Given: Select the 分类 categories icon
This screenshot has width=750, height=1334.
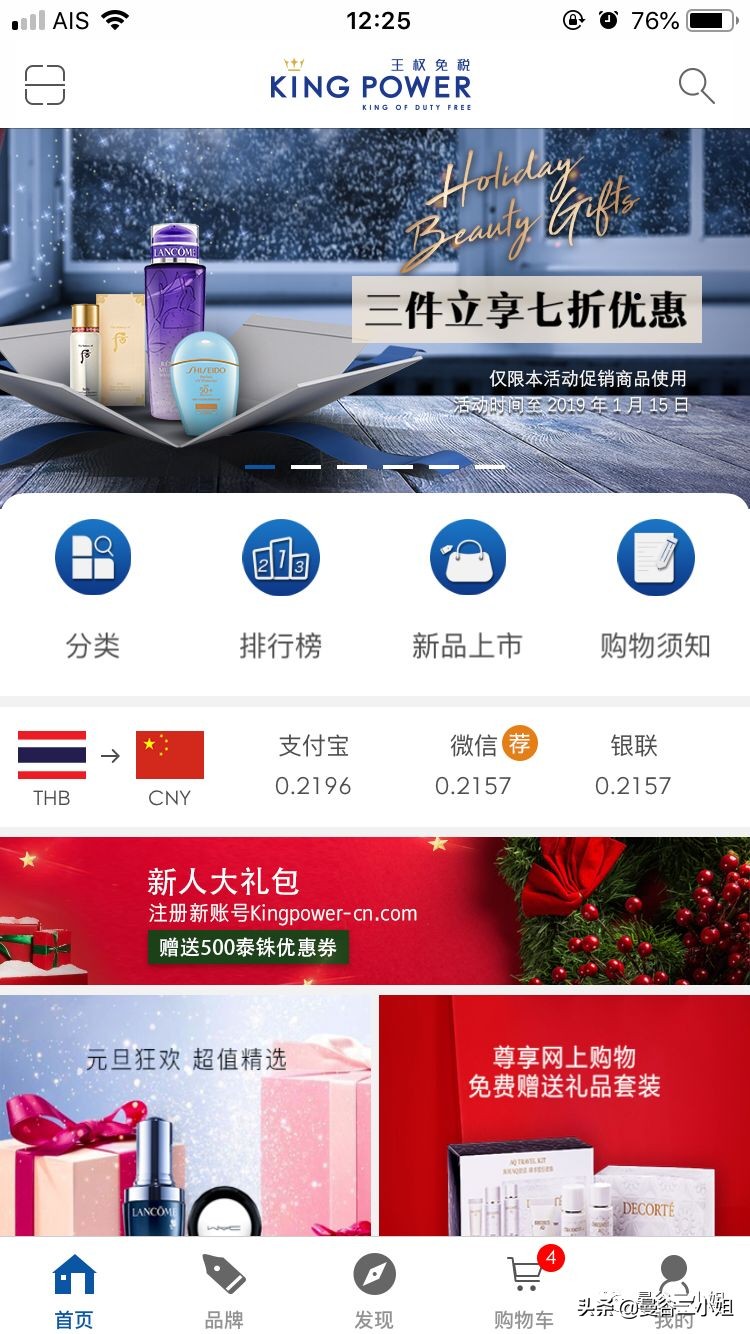Looking at the screenshot, I should 92,557.
